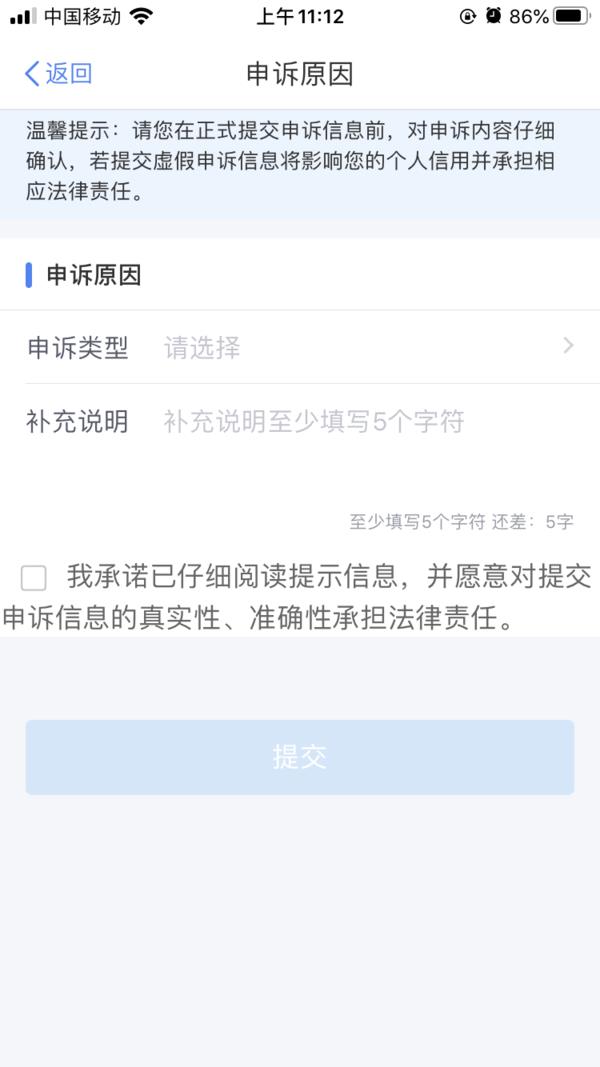Image resolution: width=600 pixels, height=1067 pixels.
Task: Tap the 提交 submit button
Action: [x=300, y=757]
